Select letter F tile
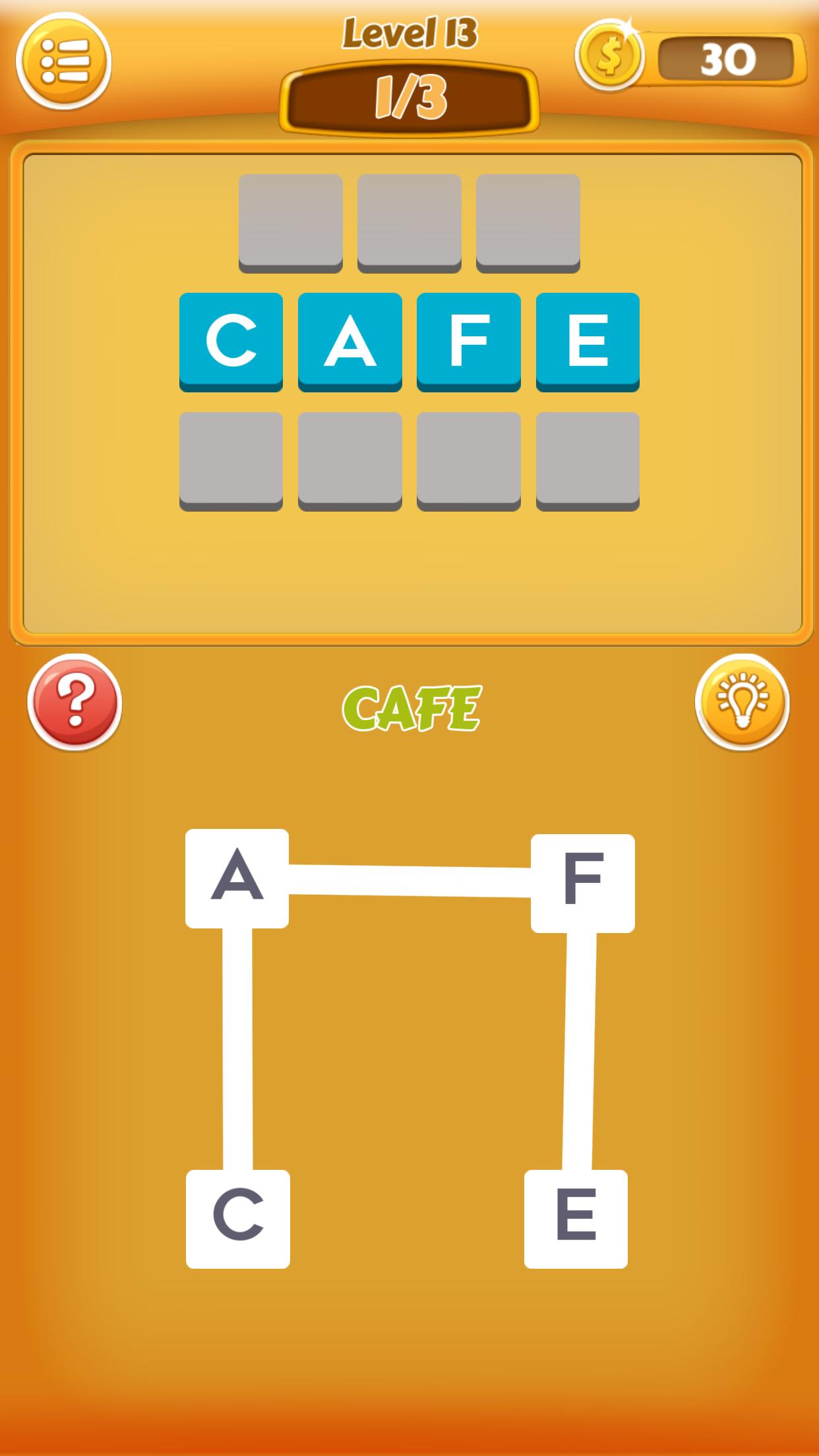This screenshot has height=1456, width=819. pos(583,883)
